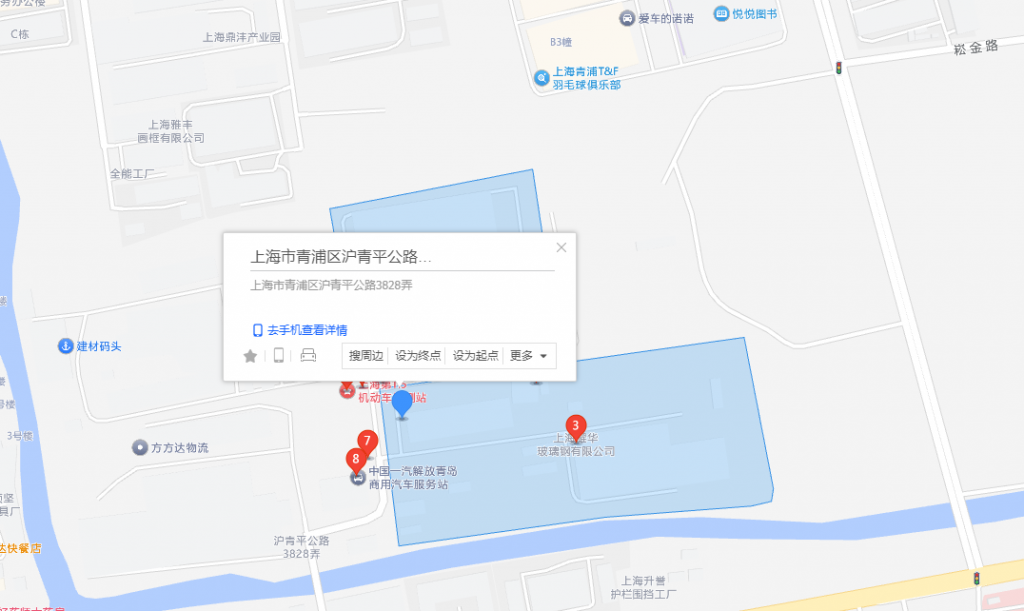
Task: Expand the 更多 dropdown
Action: coord(530,355)
